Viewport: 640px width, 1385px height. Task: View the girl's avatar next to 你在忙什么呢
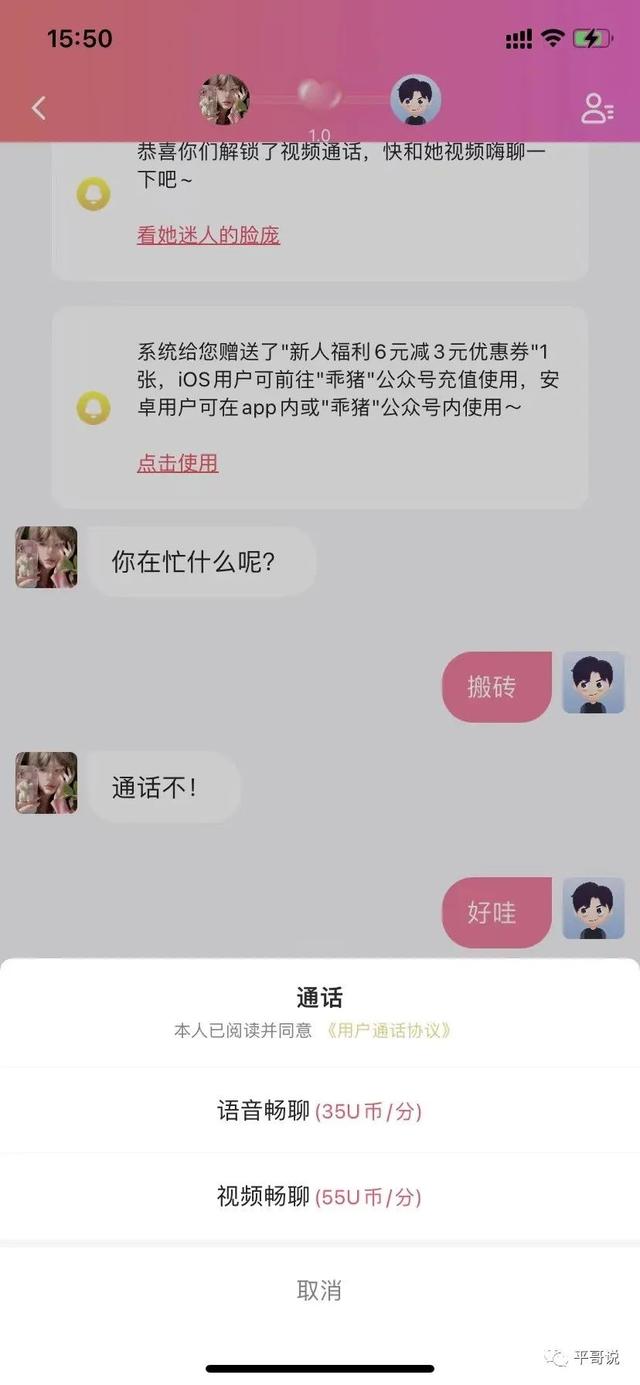click(x=46, y=557)
